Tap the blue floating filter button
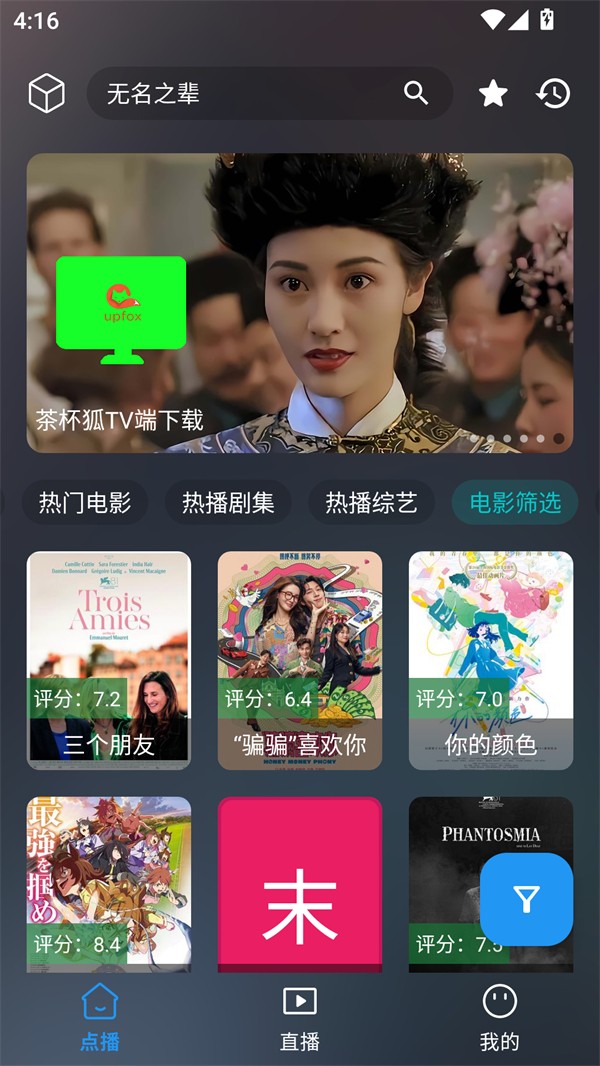This screenshot has width=600, height=1066. click(x=526, y=900)
